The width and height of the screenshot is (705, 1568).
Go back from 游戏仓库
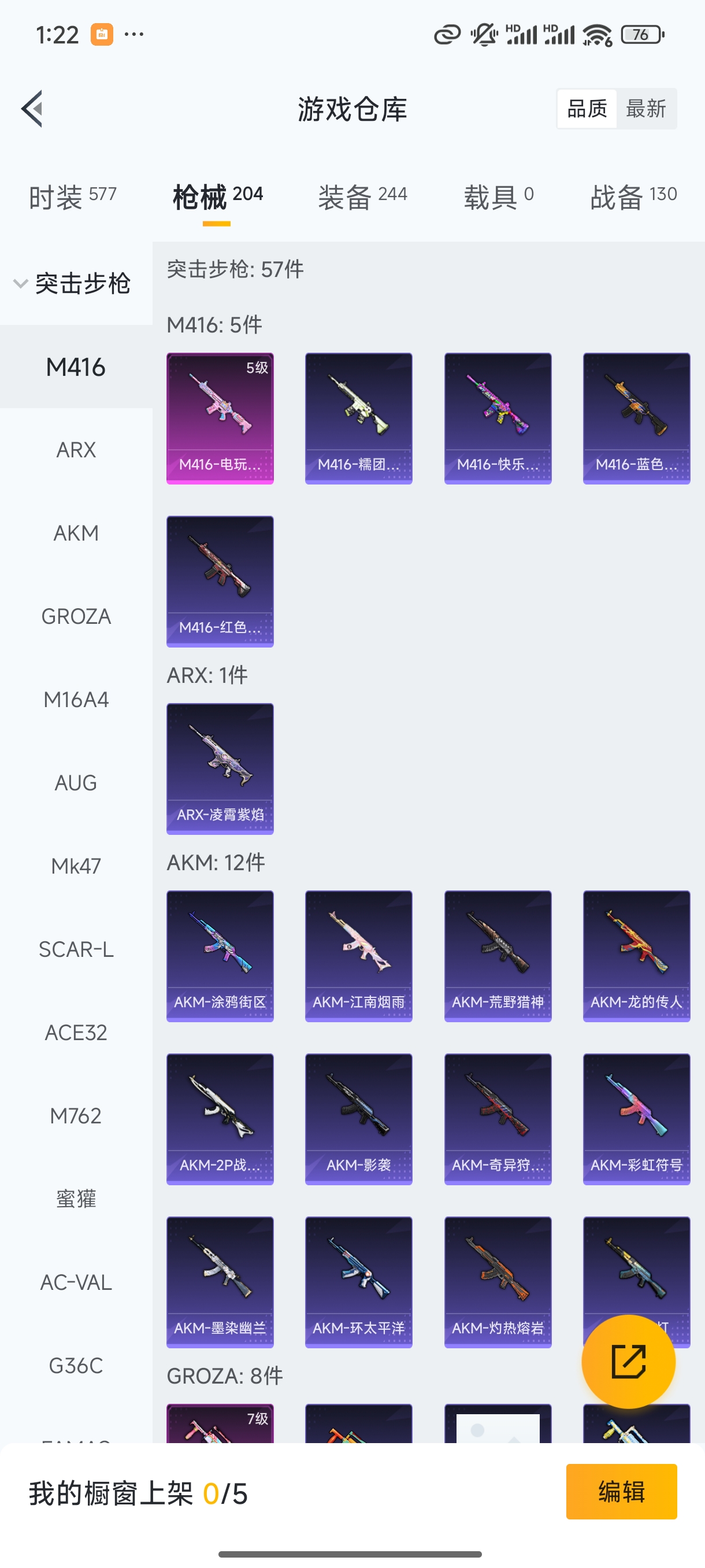tap(32, 109)
